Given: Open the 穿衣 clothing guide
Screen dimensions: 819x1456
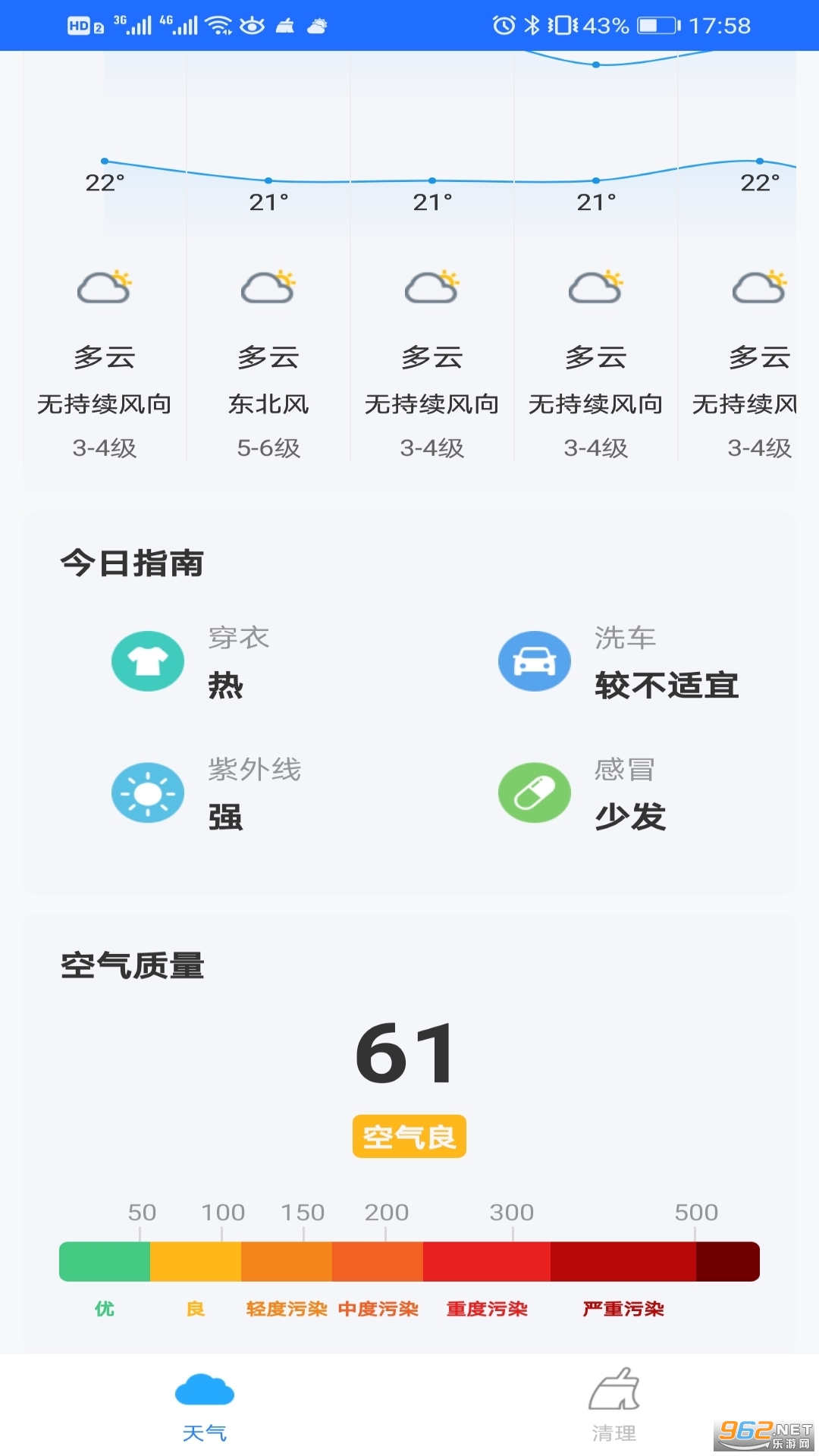Looking at the screenshot, I should click(191, 662).
